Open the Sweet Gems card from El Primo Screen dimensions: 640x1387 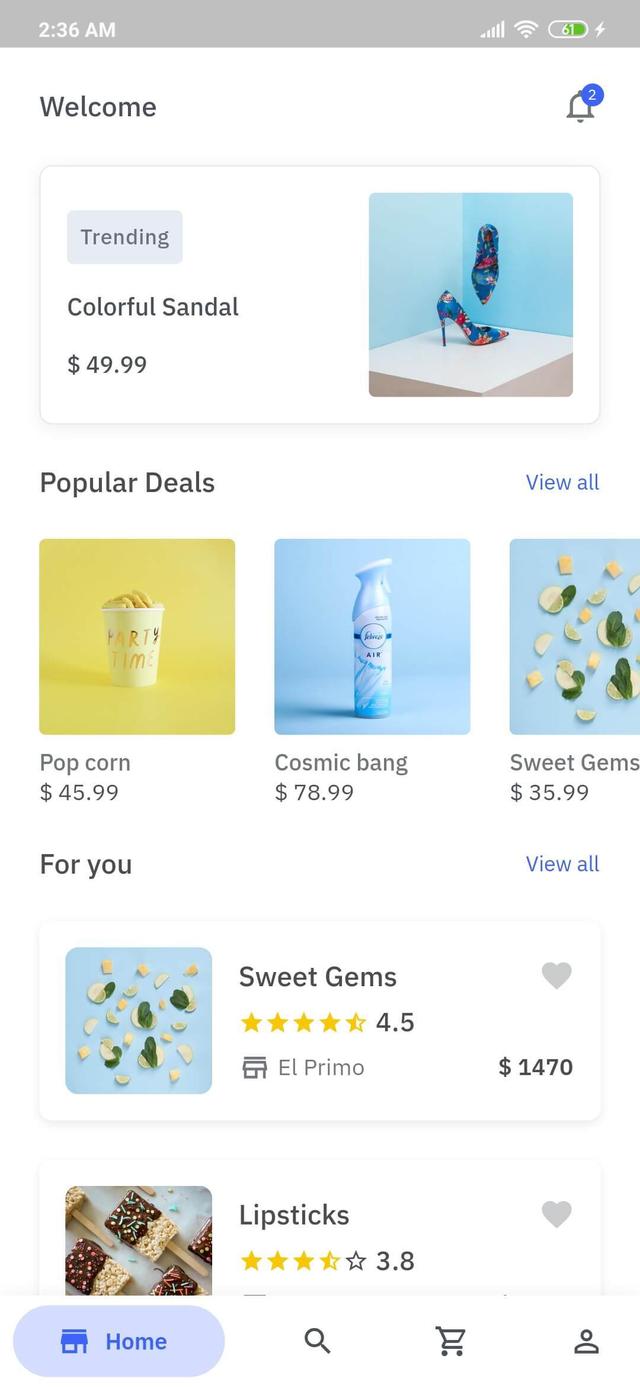click(319, 1020)
